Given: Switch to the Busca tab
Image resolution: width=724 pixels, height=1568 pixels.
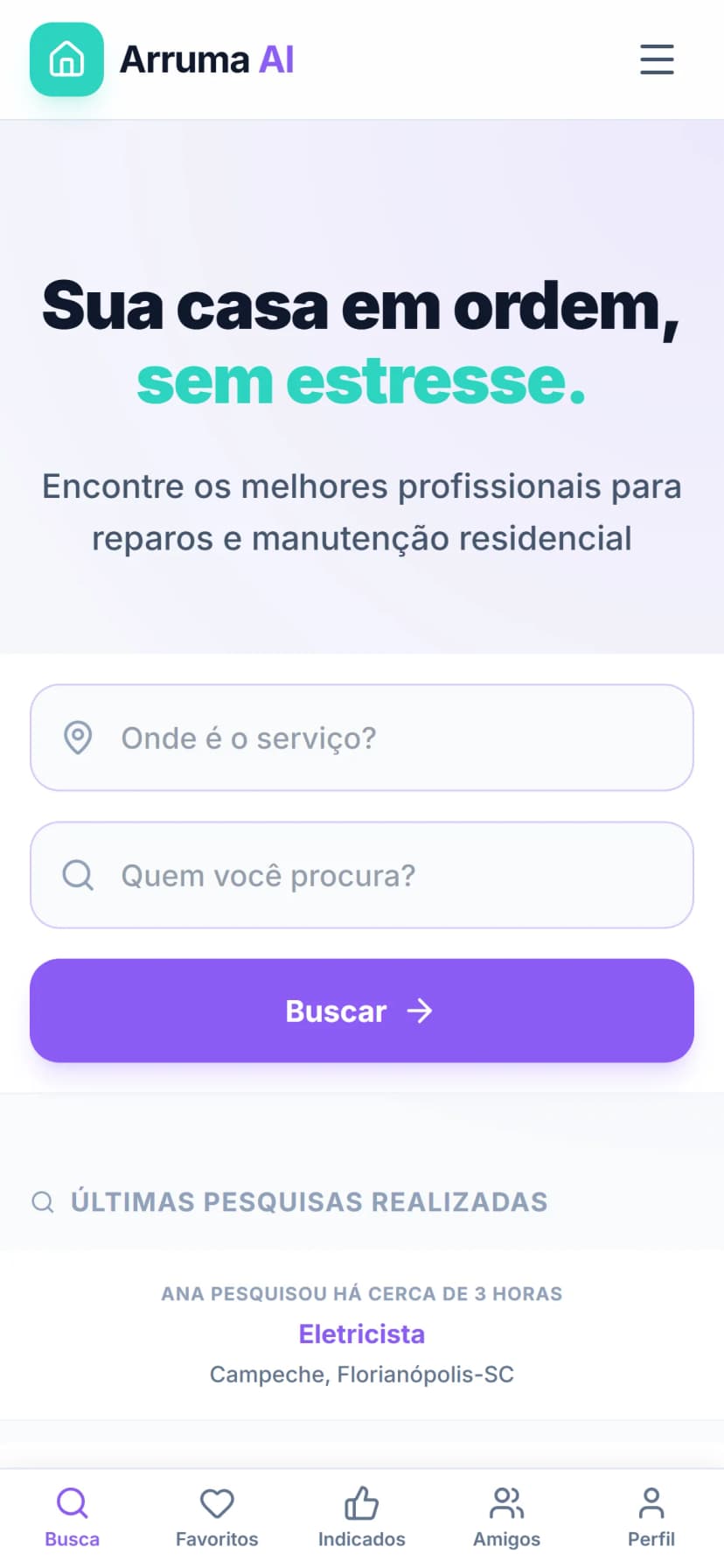Looking at the screenshot, I should click(72, 1518).
